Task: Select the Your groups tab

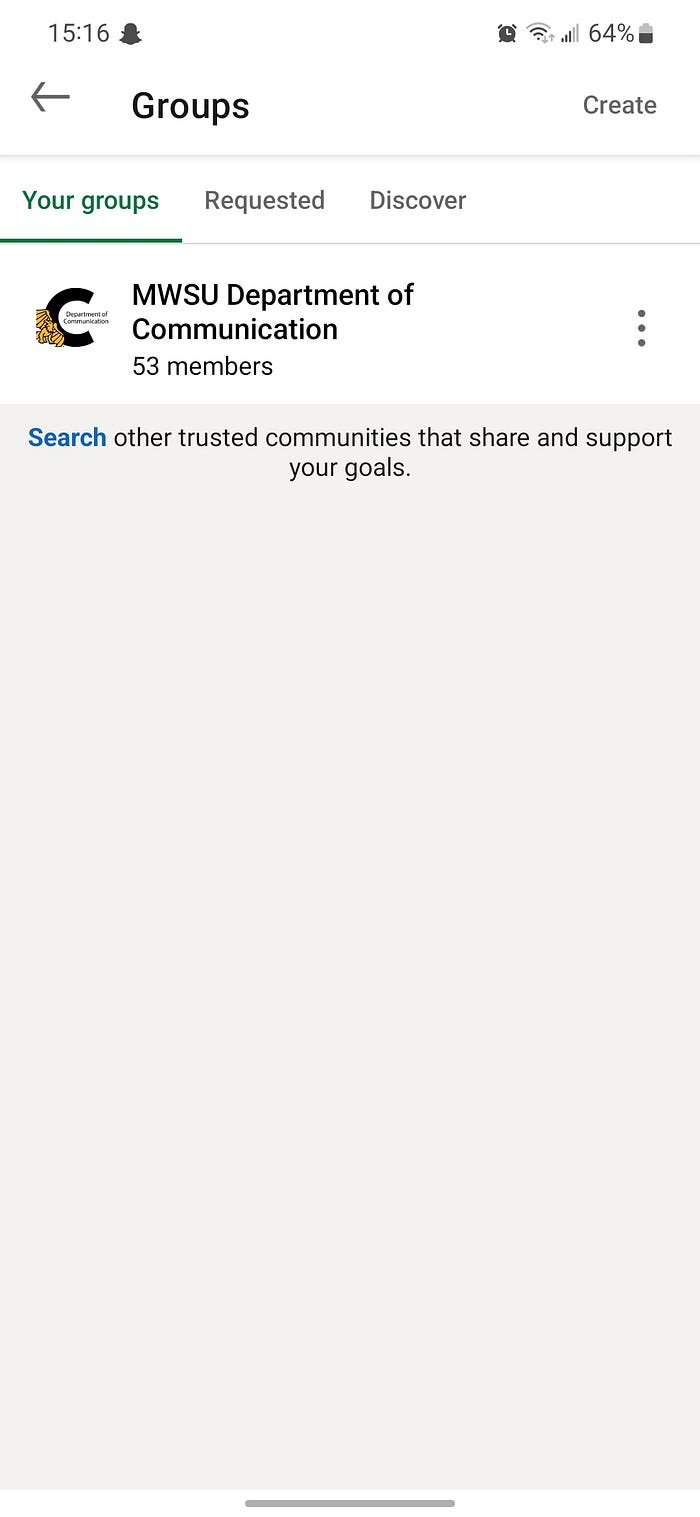Action: 91,200
